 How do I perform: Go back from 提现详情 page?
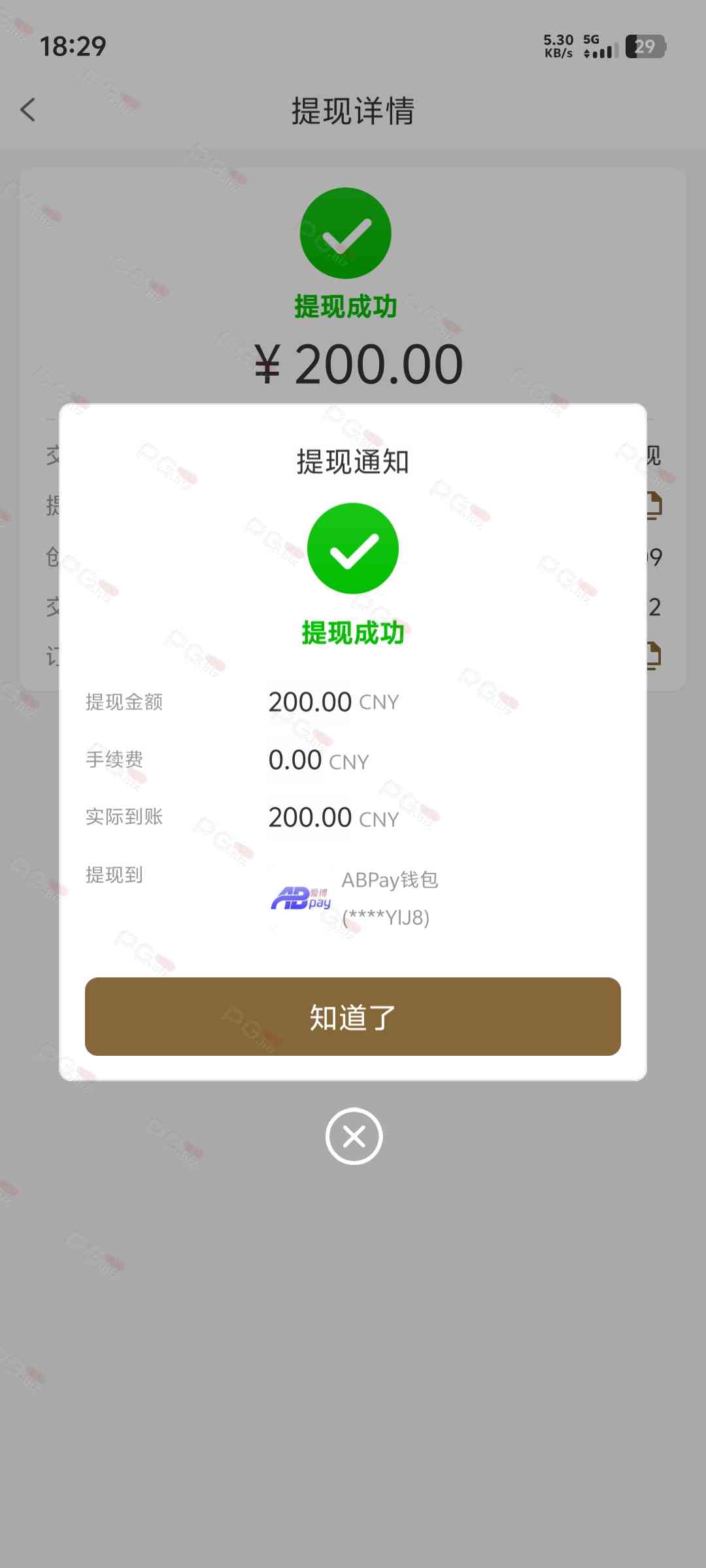click(28, 110)
